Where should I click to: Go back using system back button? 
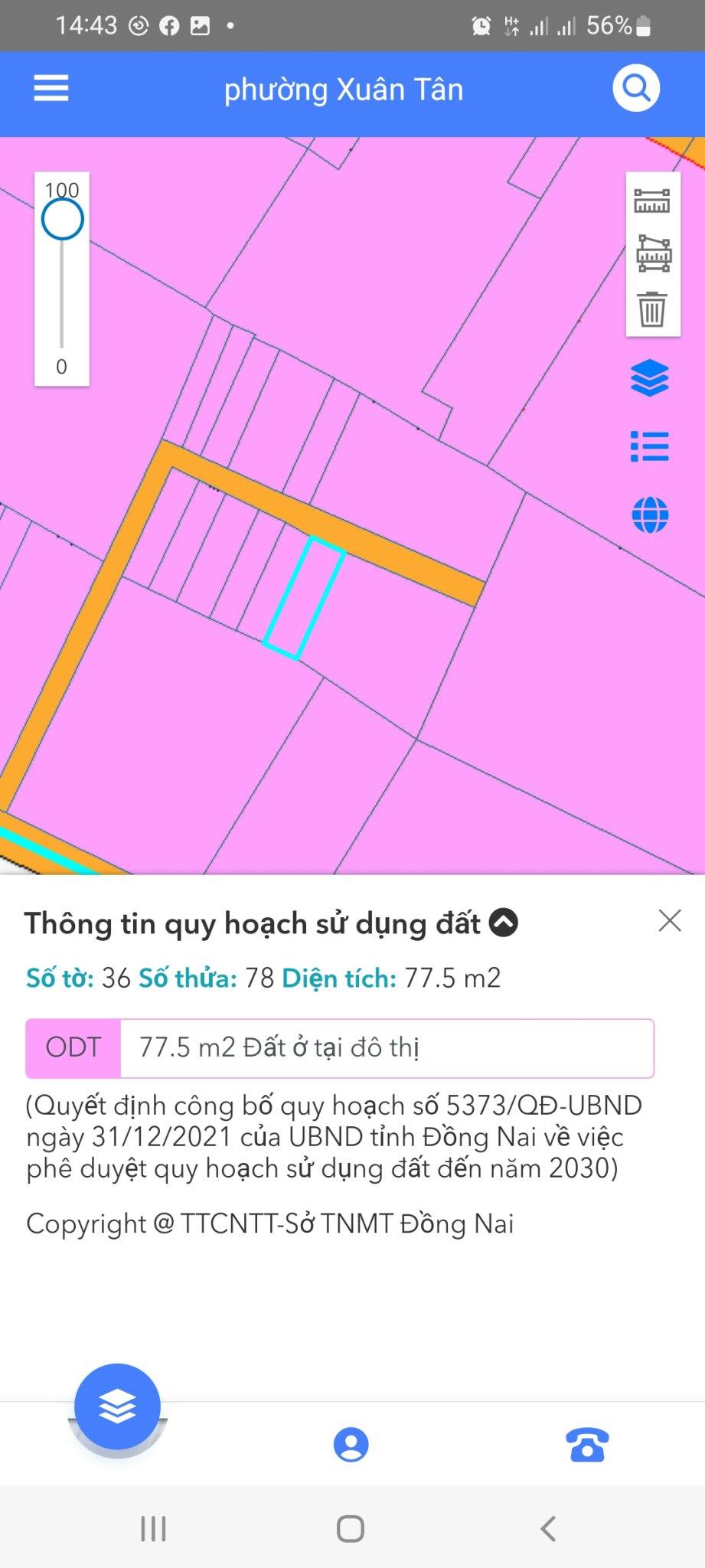click(548, 1529)
